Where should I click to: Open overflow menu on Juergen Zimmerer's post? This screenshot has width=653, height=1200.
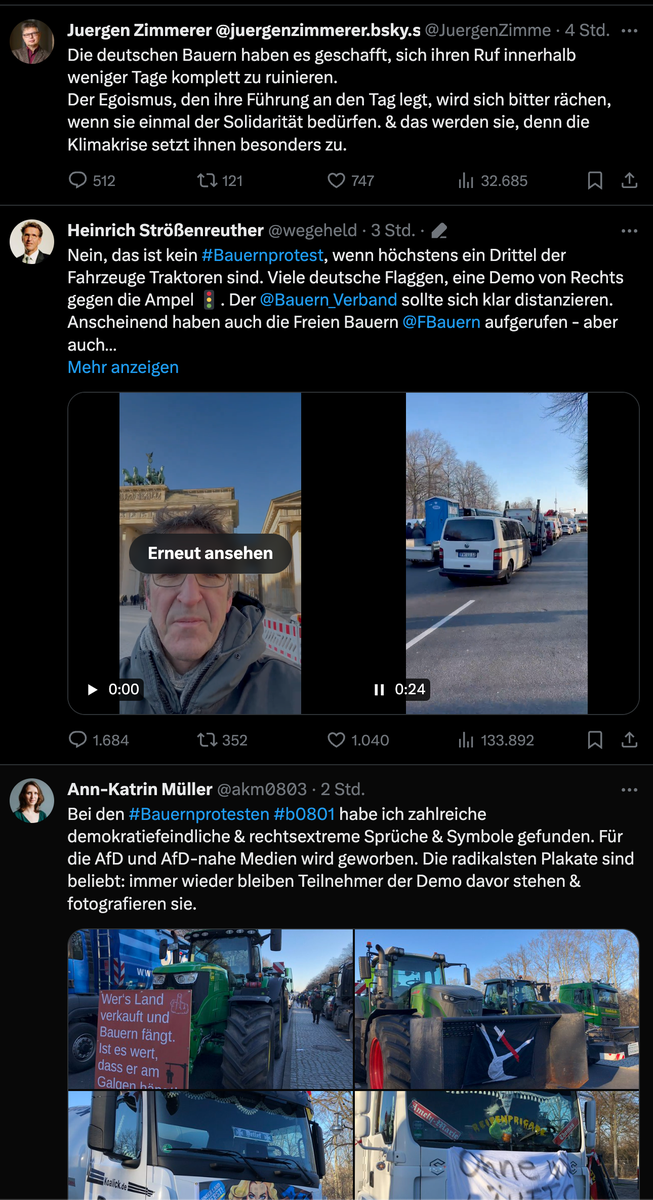[629, 30]
